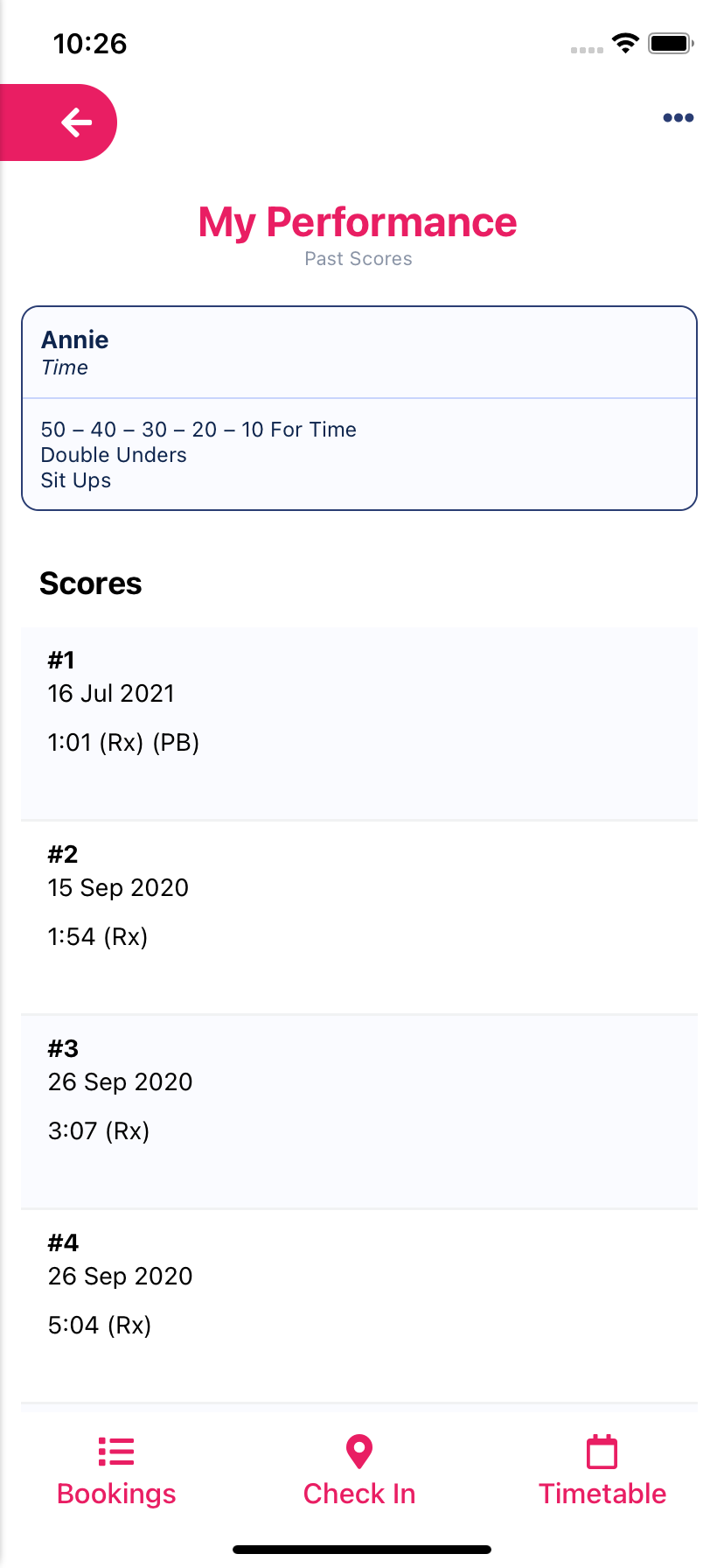The height and width of the screenshot is (1568, 724).
Task: Tap the home indicator bar
Action: (362, 1548)
